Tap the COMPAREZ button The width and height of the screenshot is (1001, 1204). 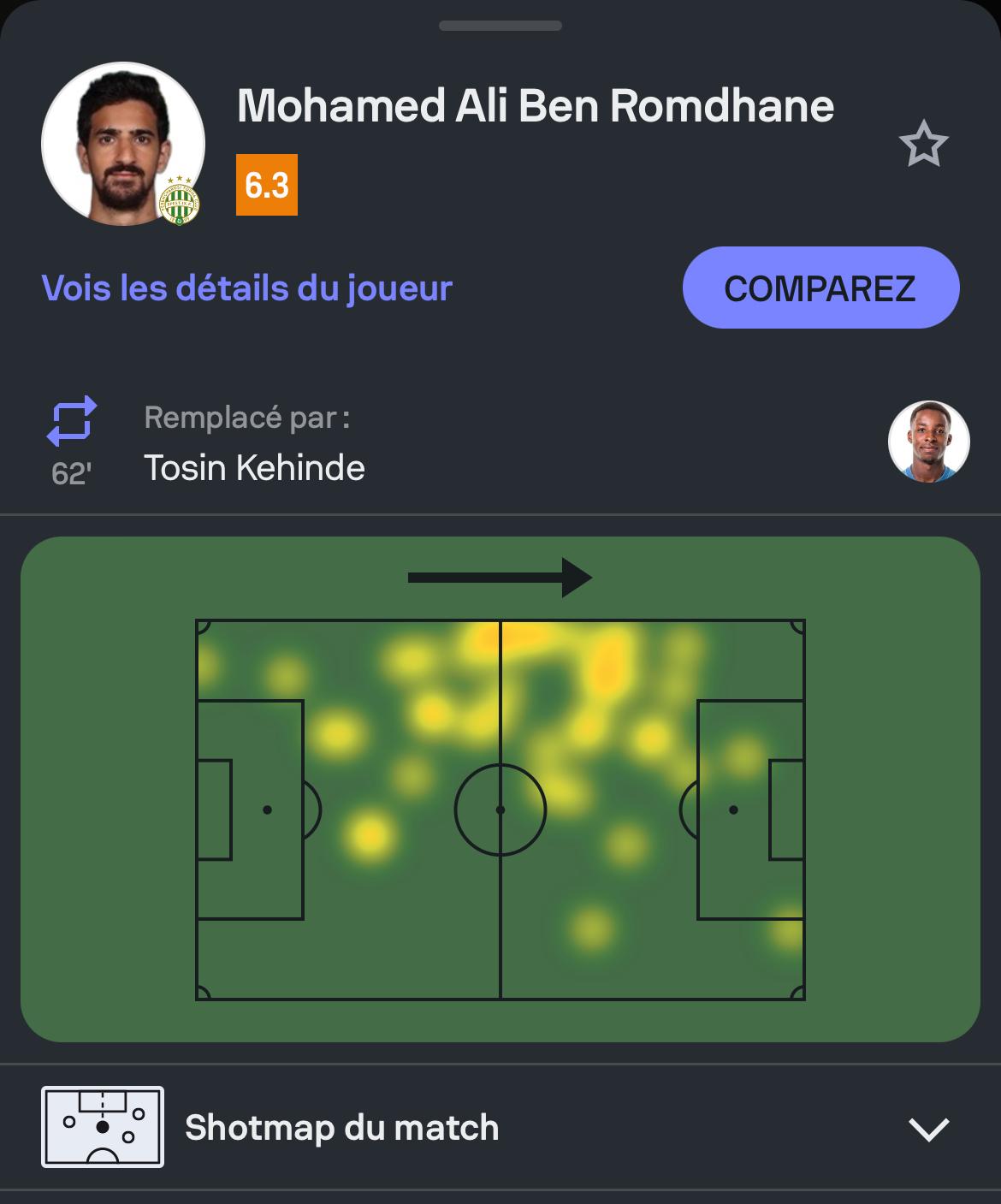[x=820, y=288]
